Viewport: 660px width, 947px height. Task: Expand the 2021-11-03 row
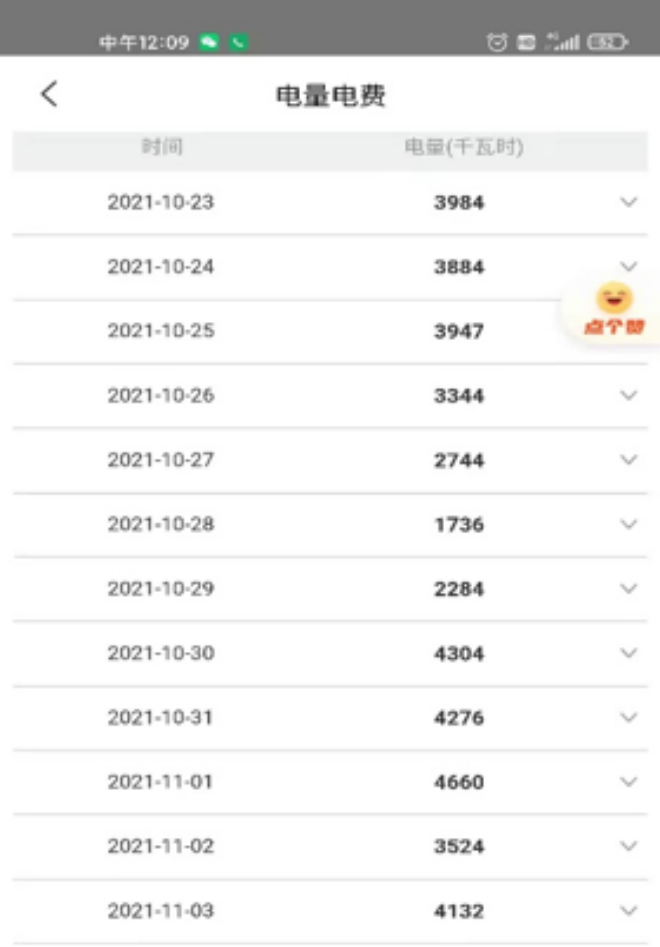point(628,911)
